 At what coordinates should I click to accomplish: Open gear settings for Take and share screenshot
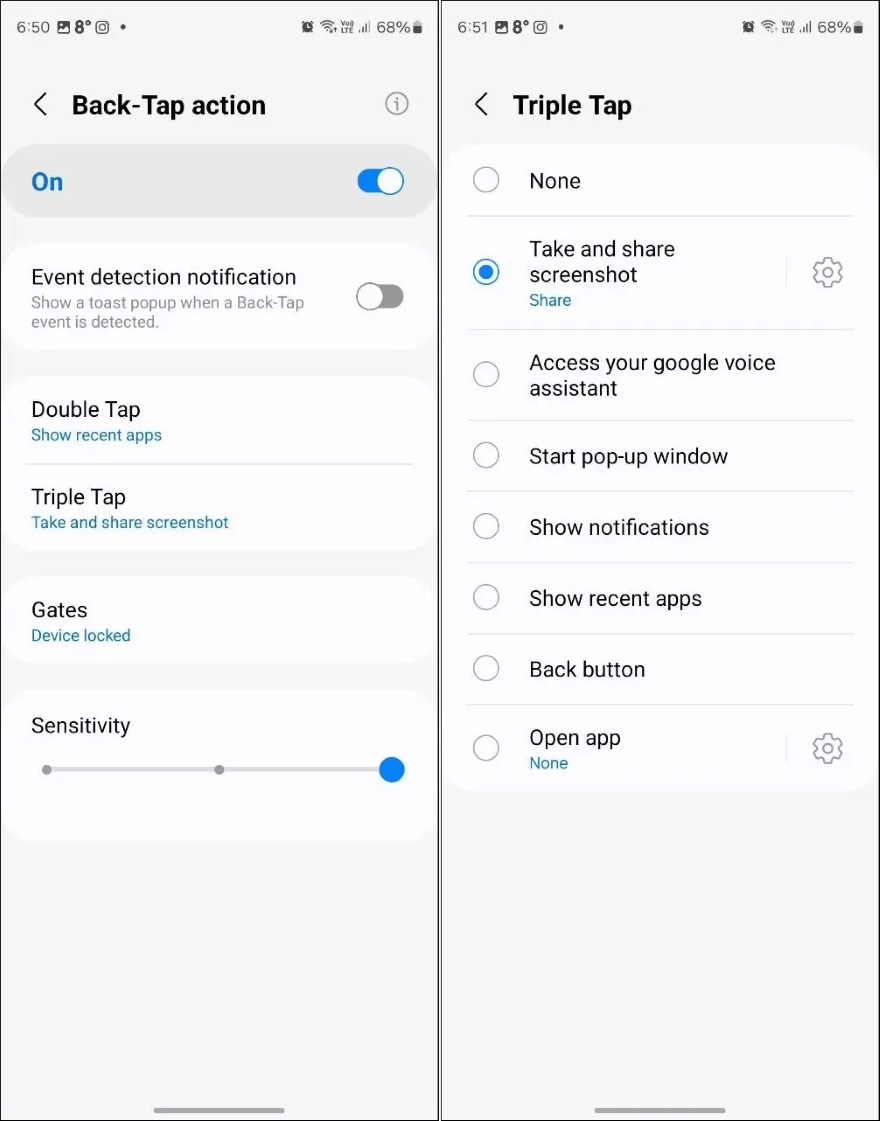tap(827, 272)
